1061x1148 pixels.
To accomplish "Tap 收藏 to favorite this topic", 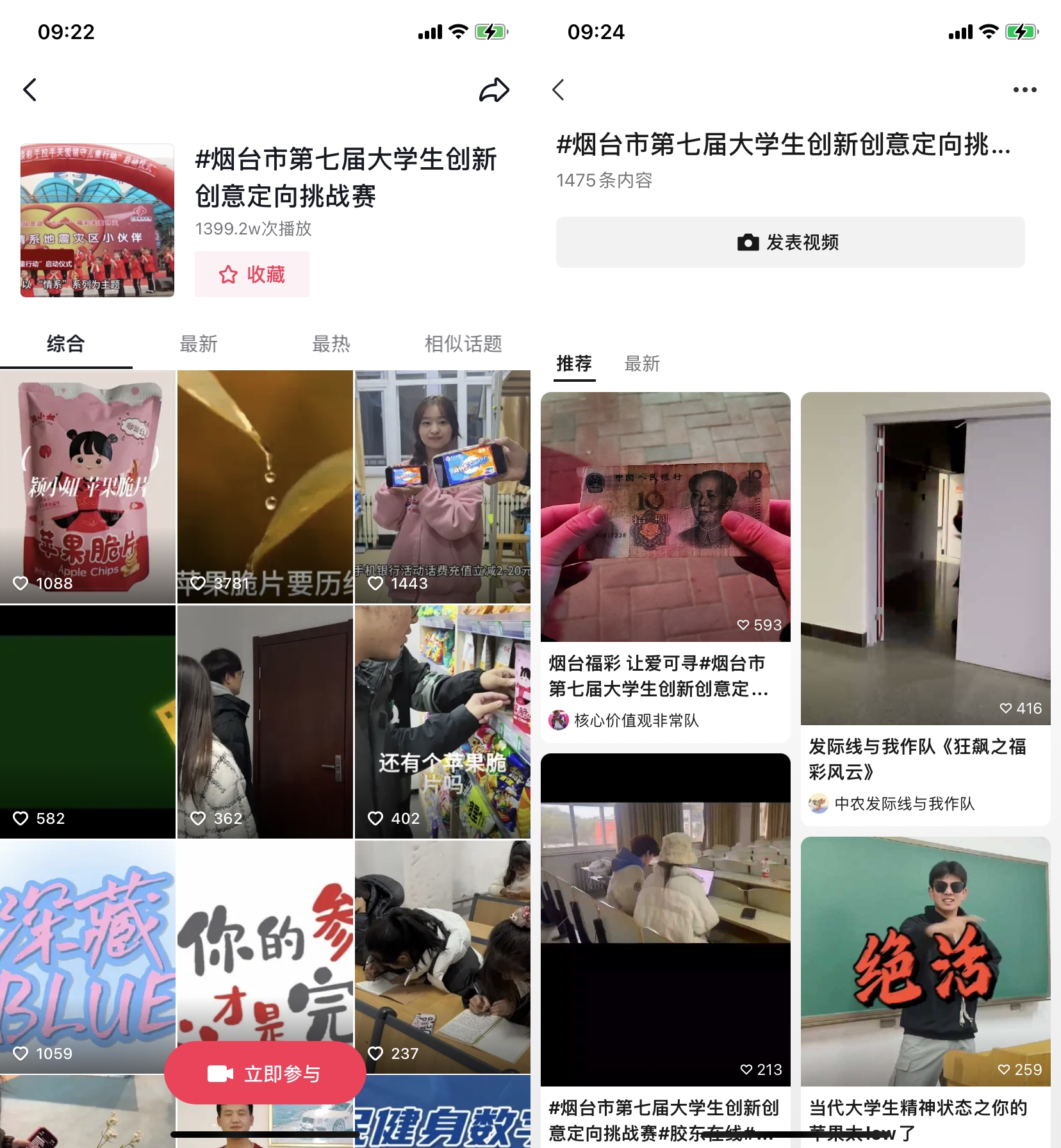I will coord(252,274).
